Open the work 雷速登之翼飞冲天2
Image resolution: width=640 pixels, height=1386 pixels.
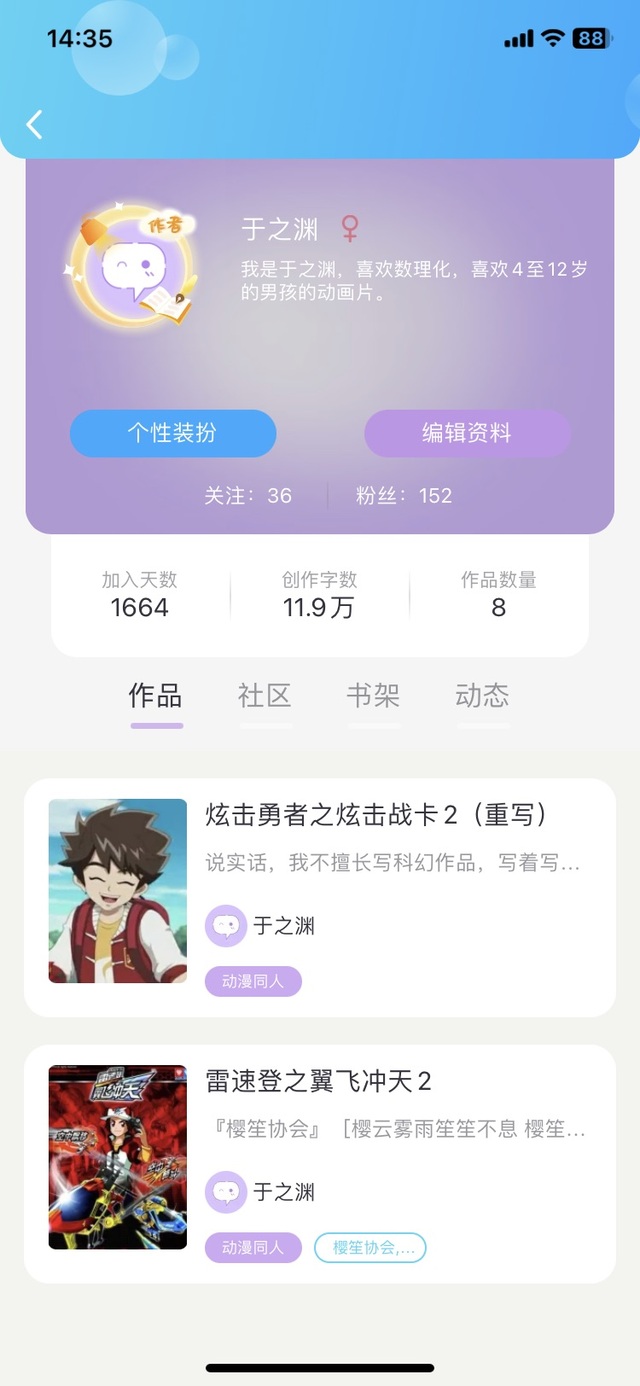(320, 1164)
